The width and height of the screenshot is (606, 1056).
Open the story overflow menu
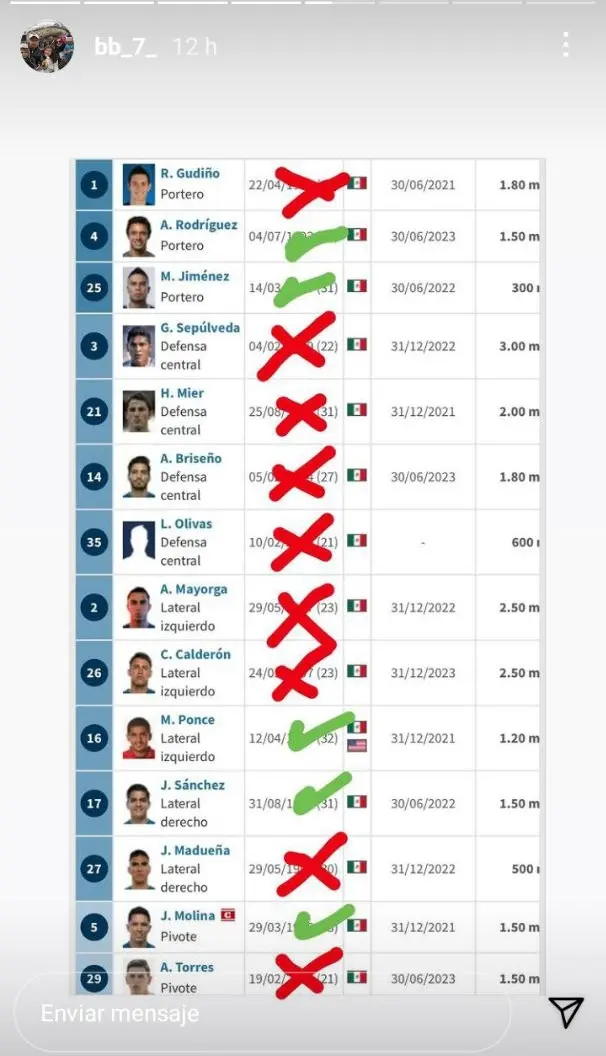coord(565,45)
